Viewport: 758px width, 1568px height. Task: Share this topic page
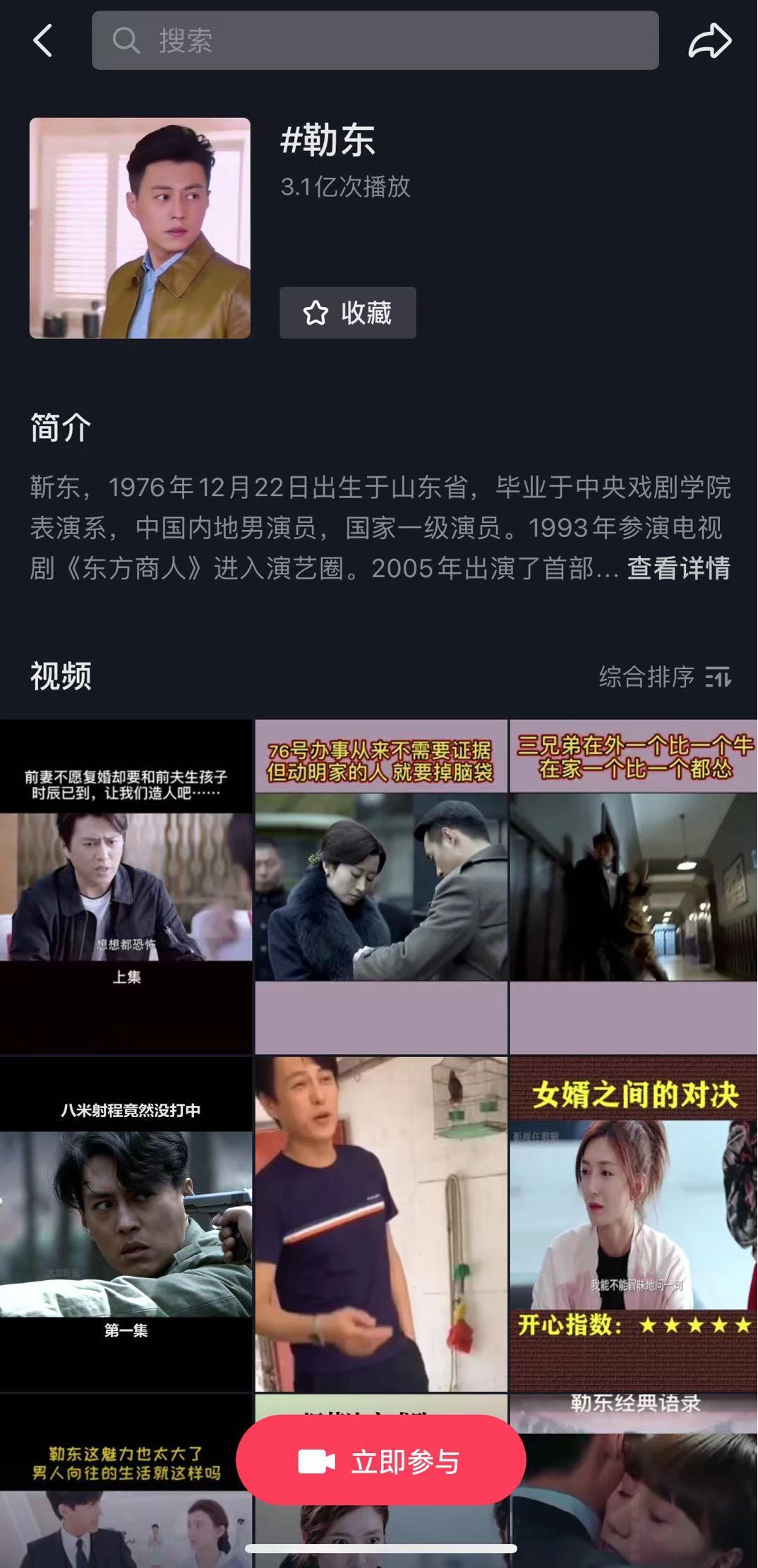point(709,40)
